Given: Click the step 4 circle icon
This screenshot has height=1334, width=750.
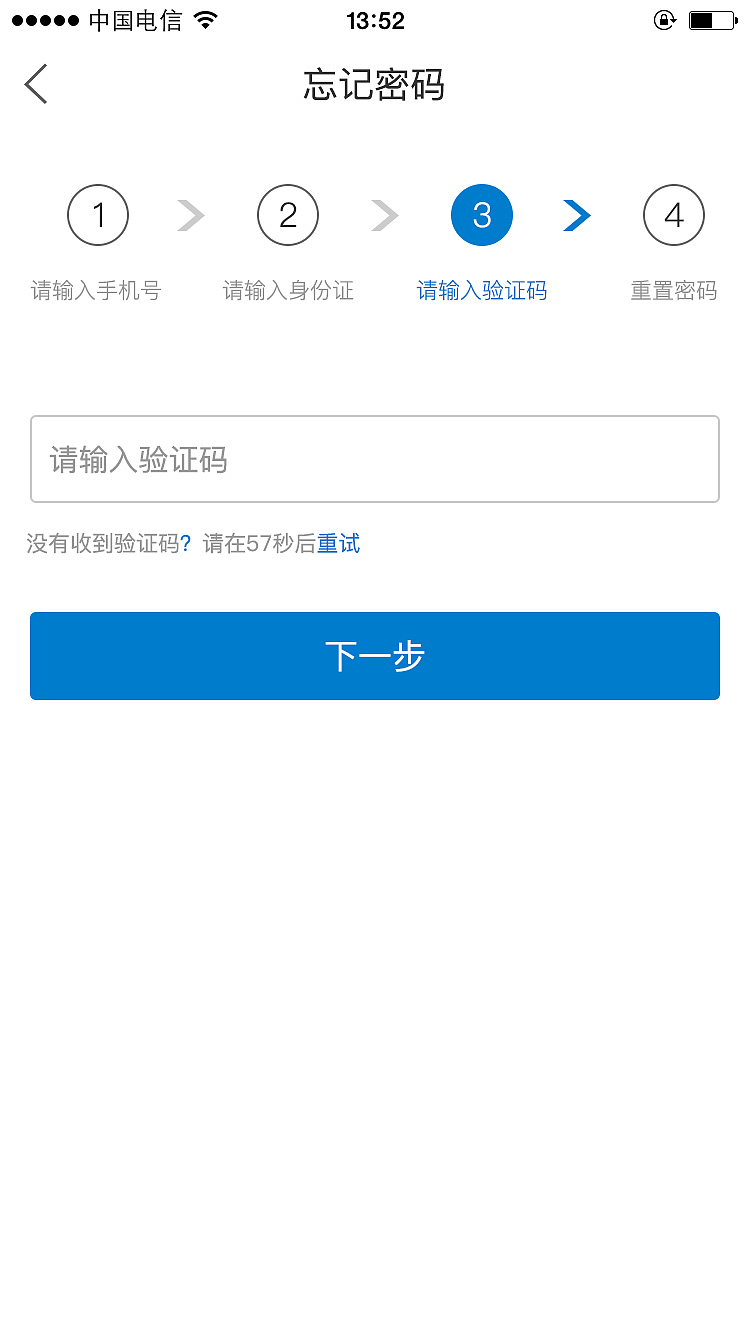Looking at the screenshot, I should click(x=673, y=215).
